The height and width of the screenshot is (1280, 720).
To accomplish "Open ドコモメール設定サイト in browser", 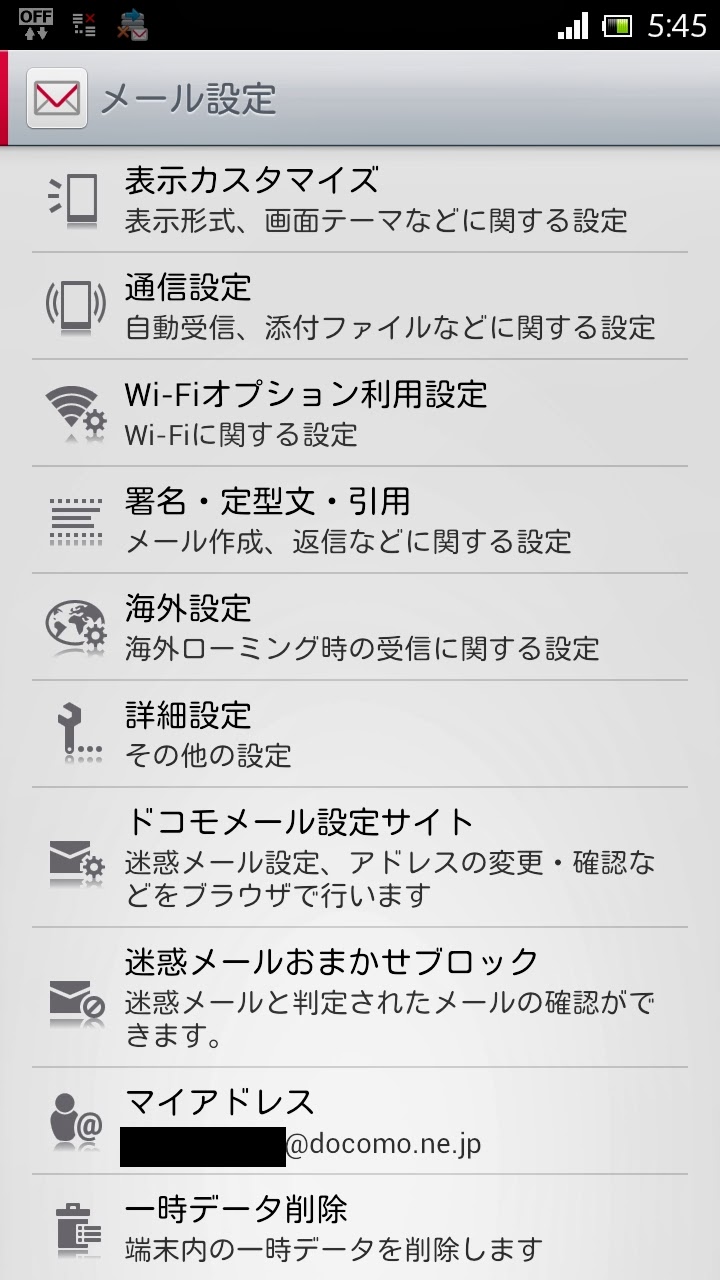I will tap(360, 857).
